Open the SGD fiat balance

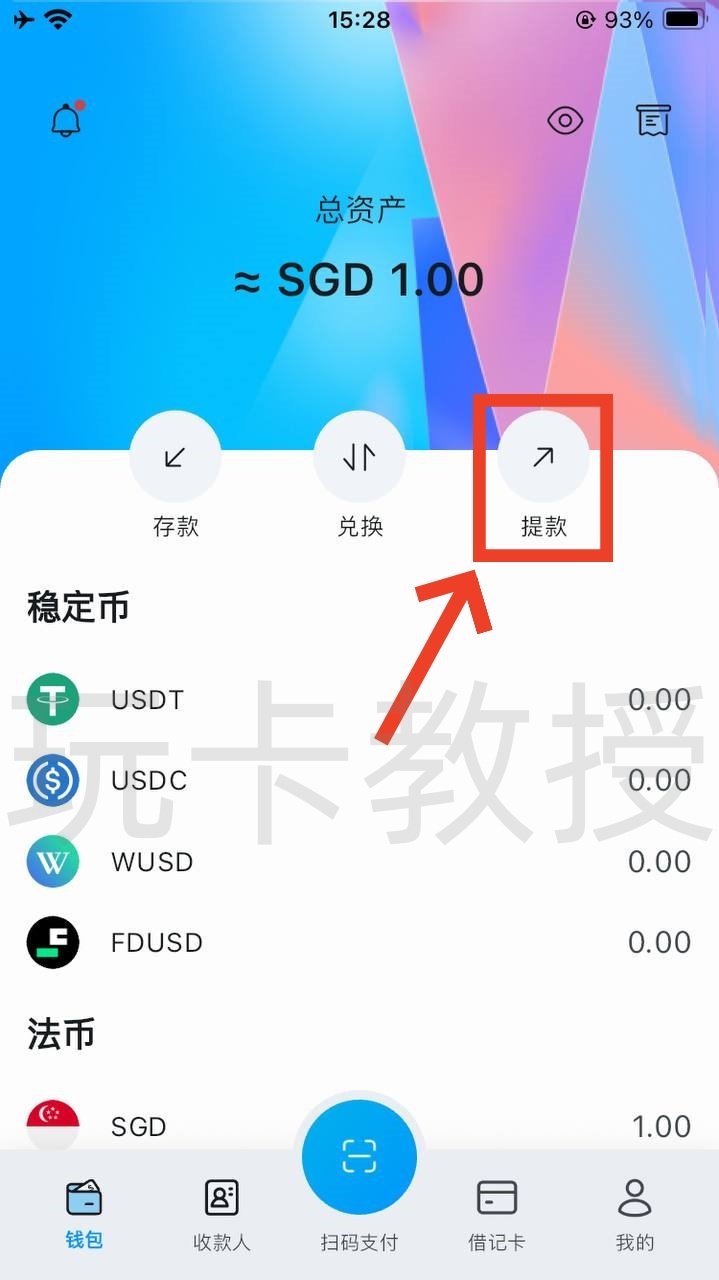click(x=359, y=1125)
